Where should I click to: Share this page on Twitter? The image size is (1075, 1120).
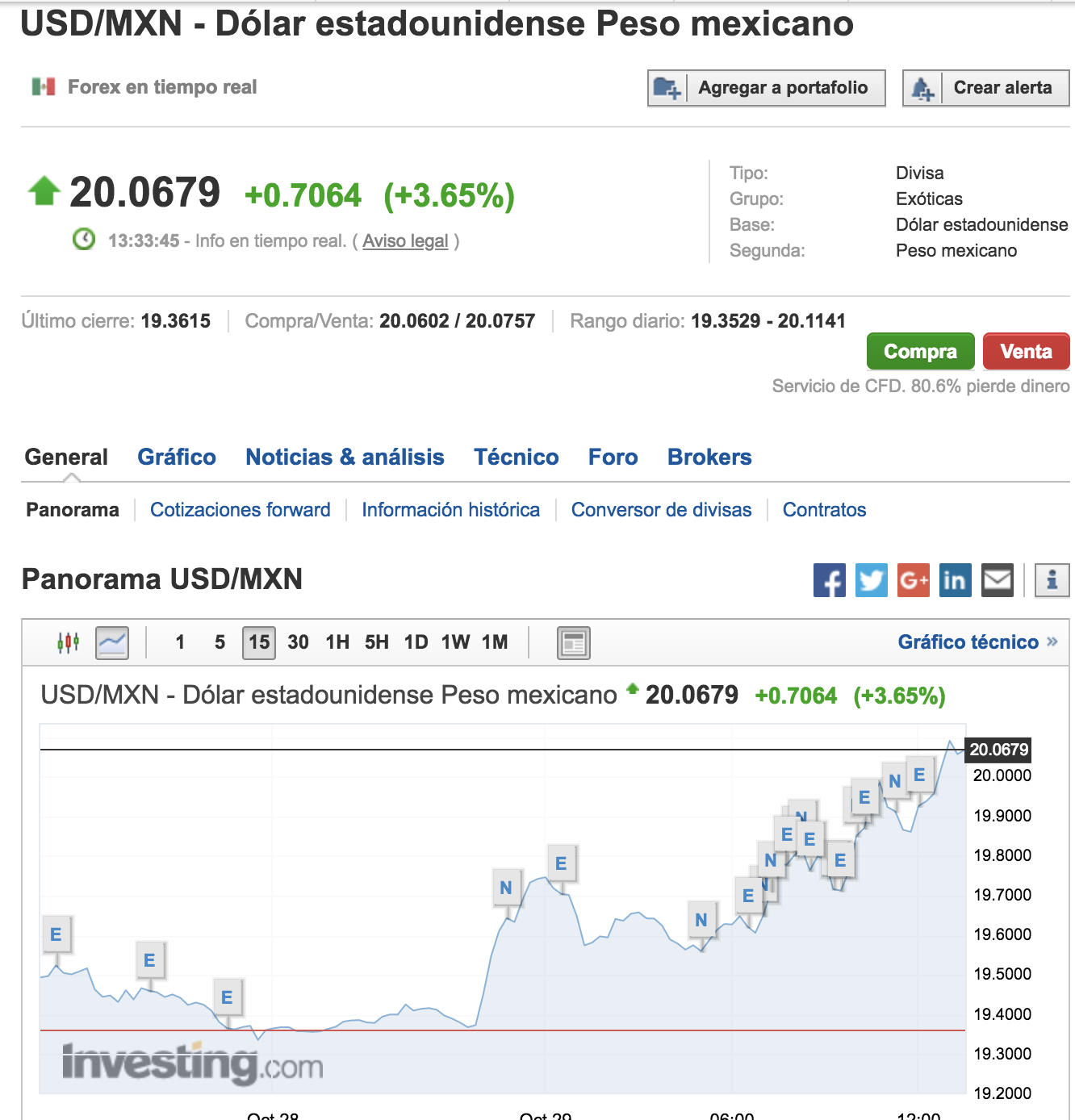click(871, 580)
